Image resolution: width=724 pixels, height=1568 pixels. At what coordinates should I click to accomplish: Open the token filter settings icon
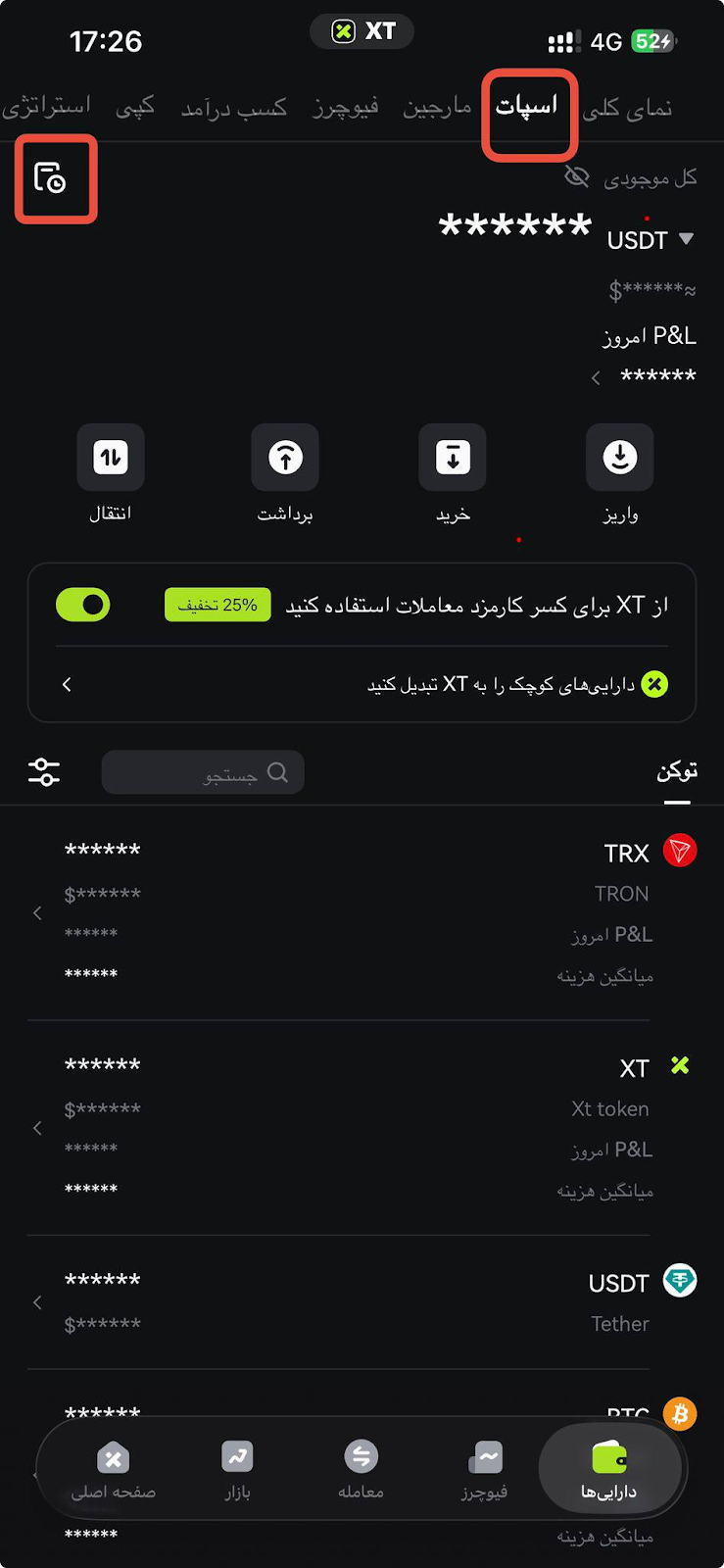pos(44,772)
